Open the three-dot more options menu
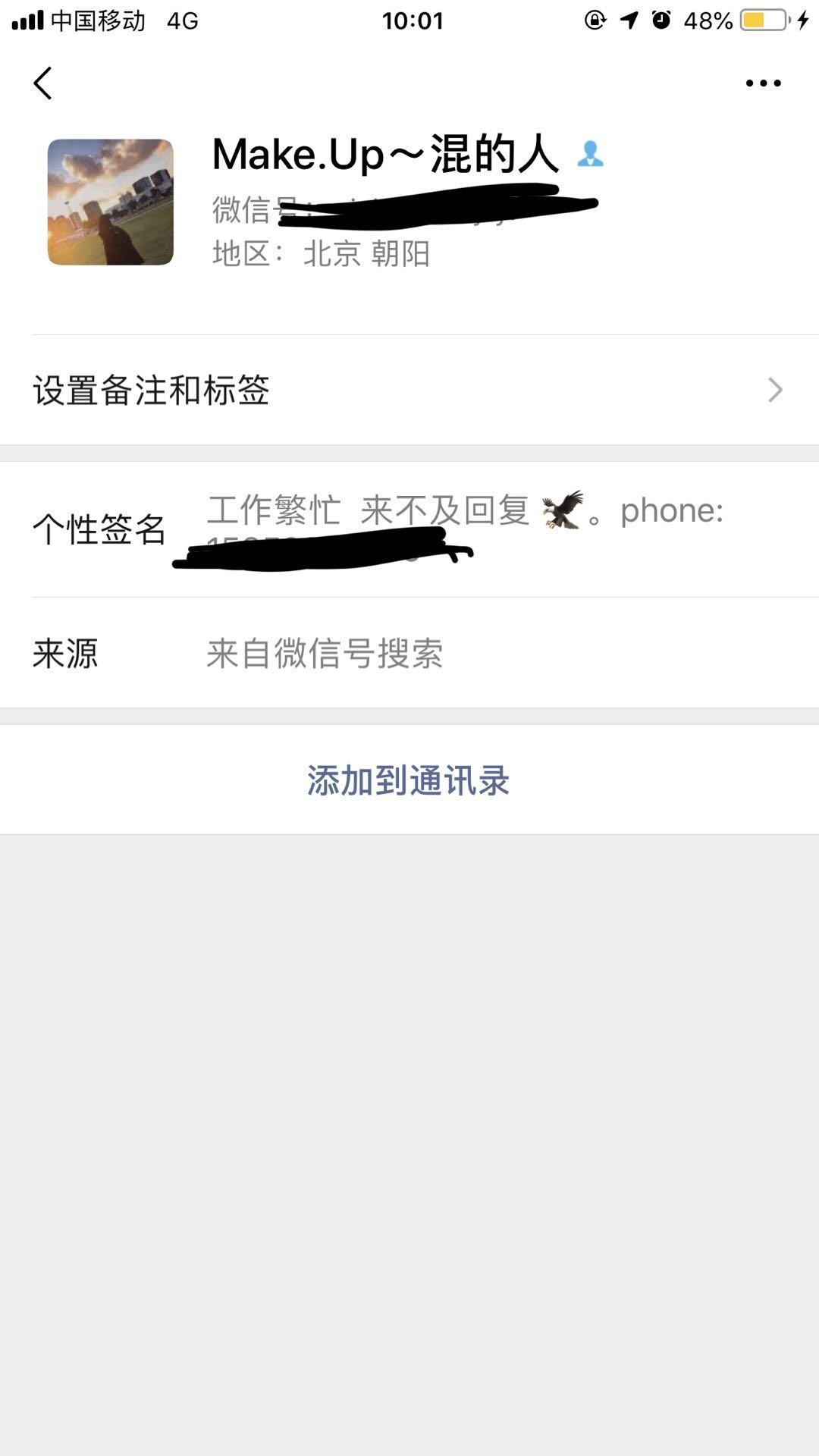 (x=763, y=83)
